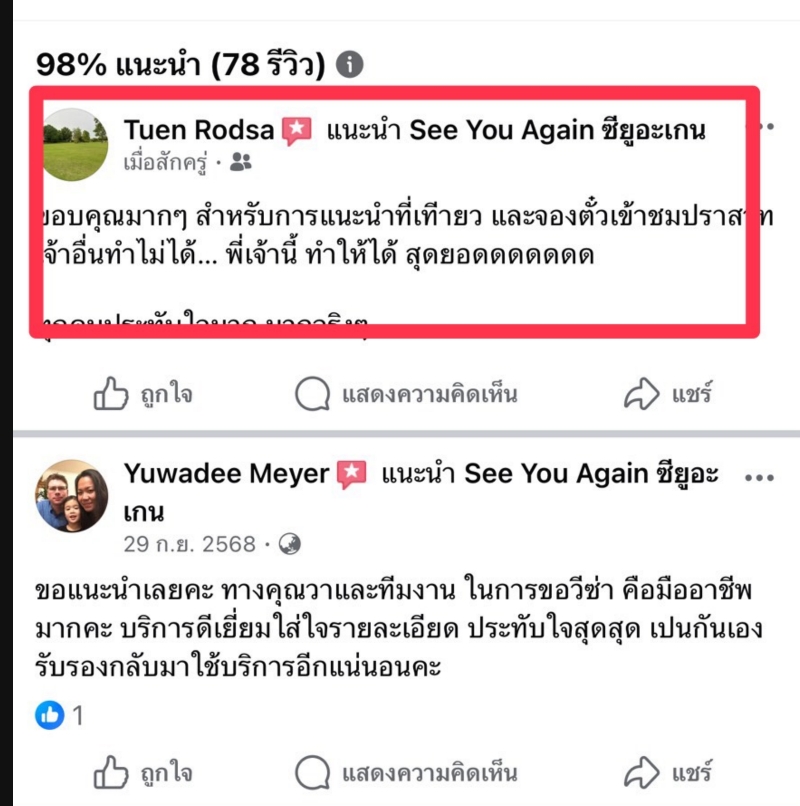Like Yuwadee Meyer's review
Image resolution: width=800 pixels, height=806 pixels.
141,773
